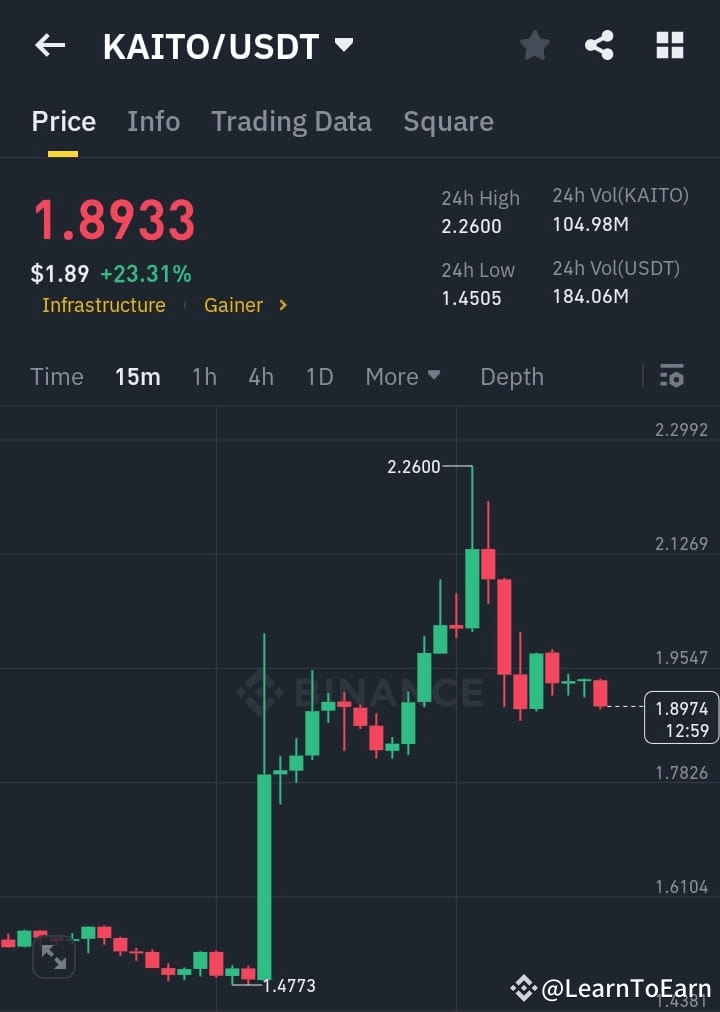This screenshot has width=720, height=1012.
Task: Select the 15m candle interval
Action: tap(138, 376)
